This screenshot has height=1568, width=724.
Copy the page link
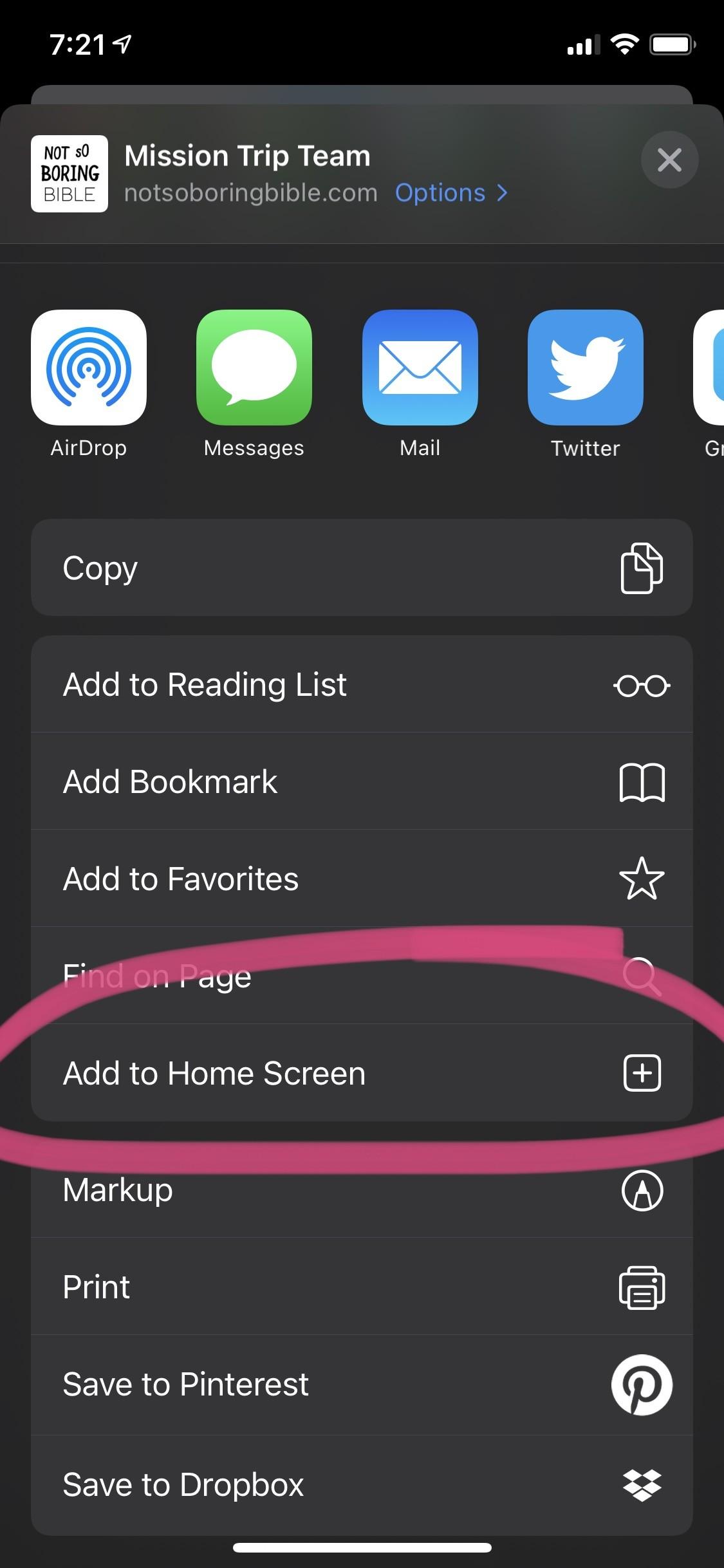point(362,568)
